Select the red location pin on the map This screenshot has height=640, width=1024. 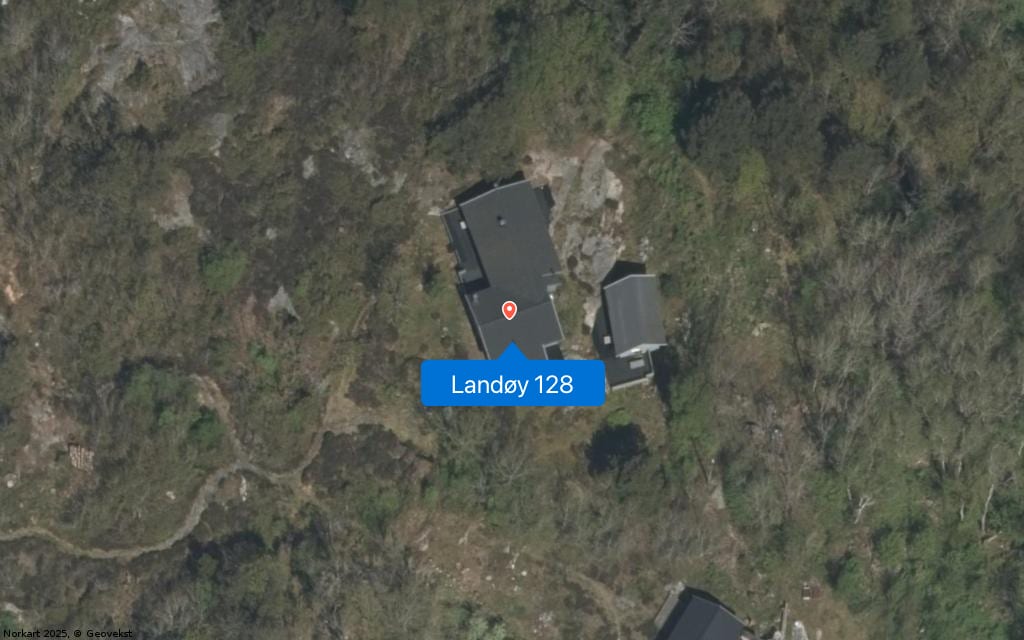pos(509,310)
